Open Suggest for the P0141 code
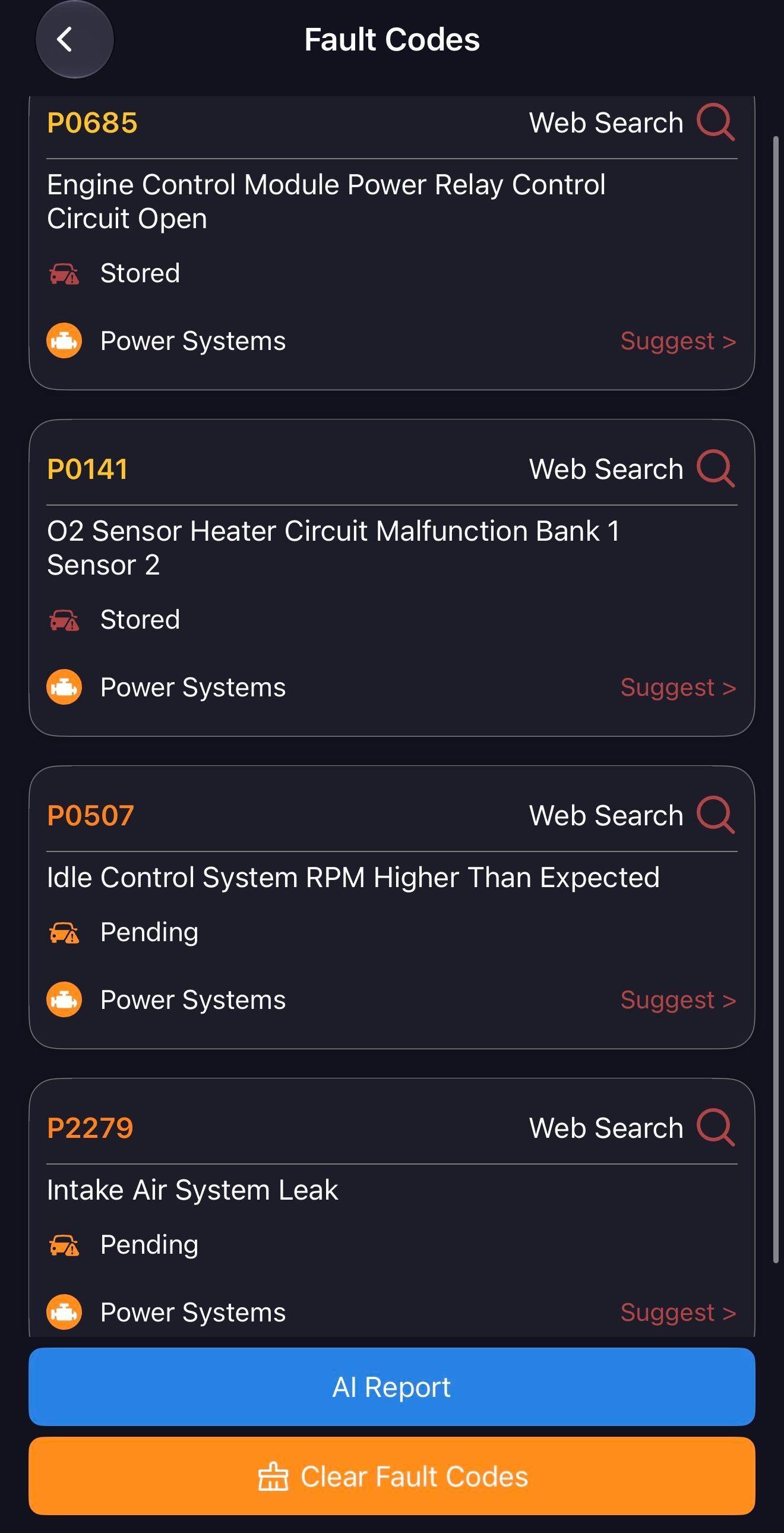This screenshot has width=784, height=1533. tap(678, 687)
